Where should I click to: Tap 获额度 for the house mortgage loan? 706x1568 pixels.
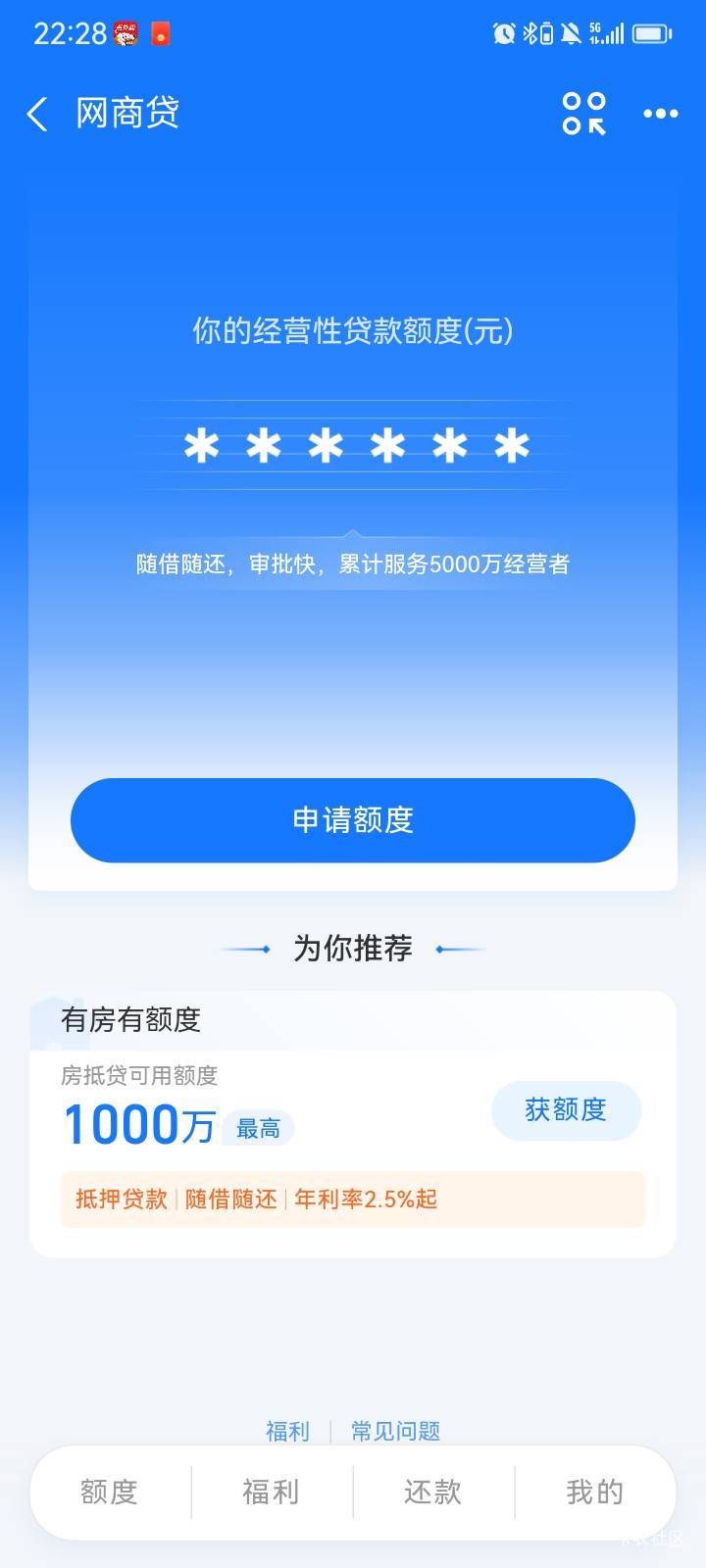(566, 1110)
